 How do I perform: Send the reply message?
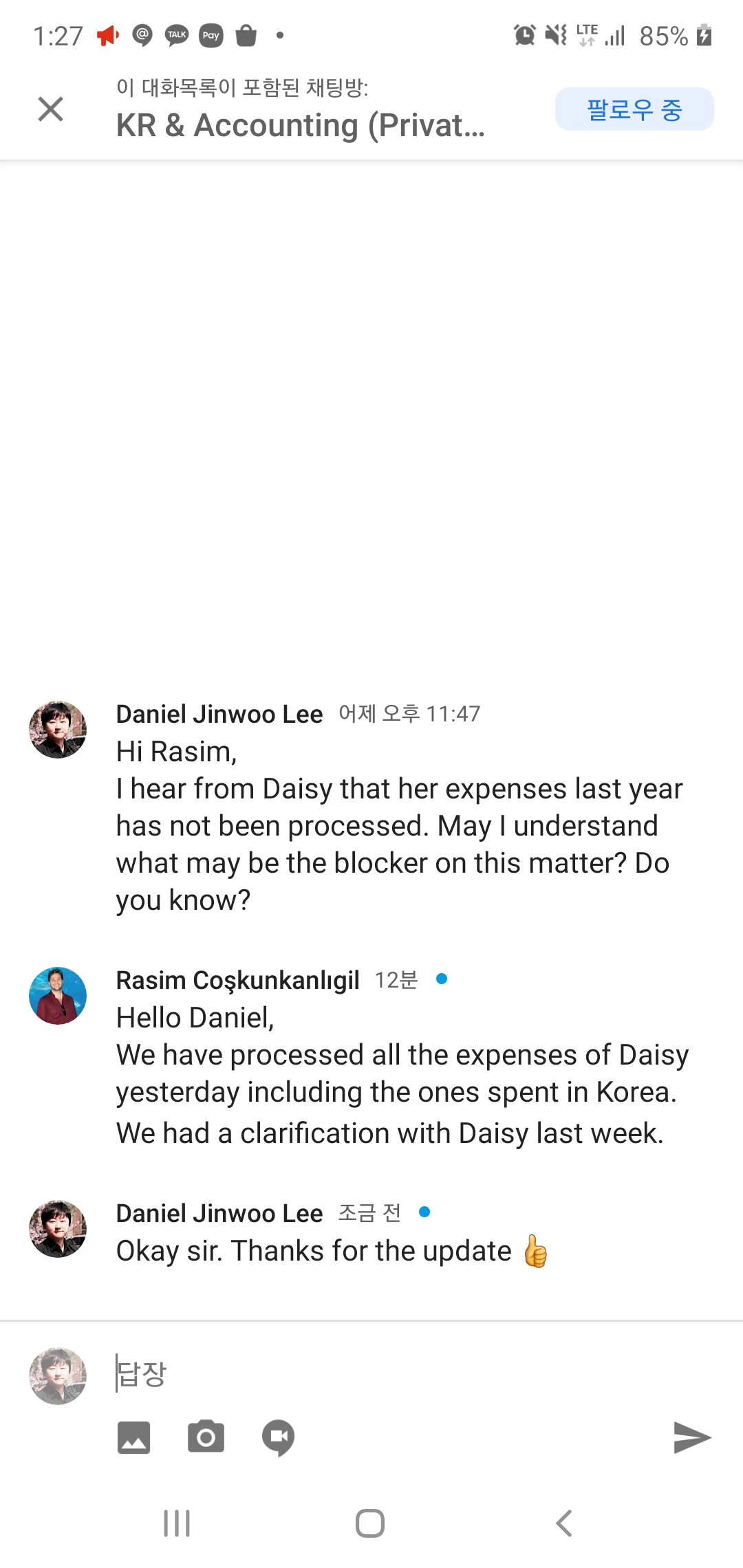691,1437
